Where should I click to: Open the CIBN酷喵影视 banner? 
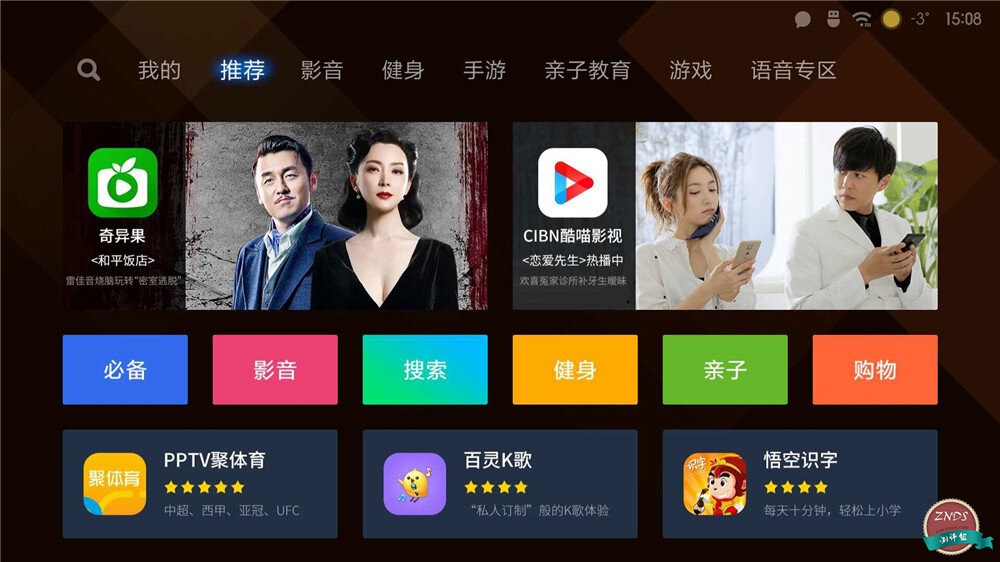(x=725, y=216)
